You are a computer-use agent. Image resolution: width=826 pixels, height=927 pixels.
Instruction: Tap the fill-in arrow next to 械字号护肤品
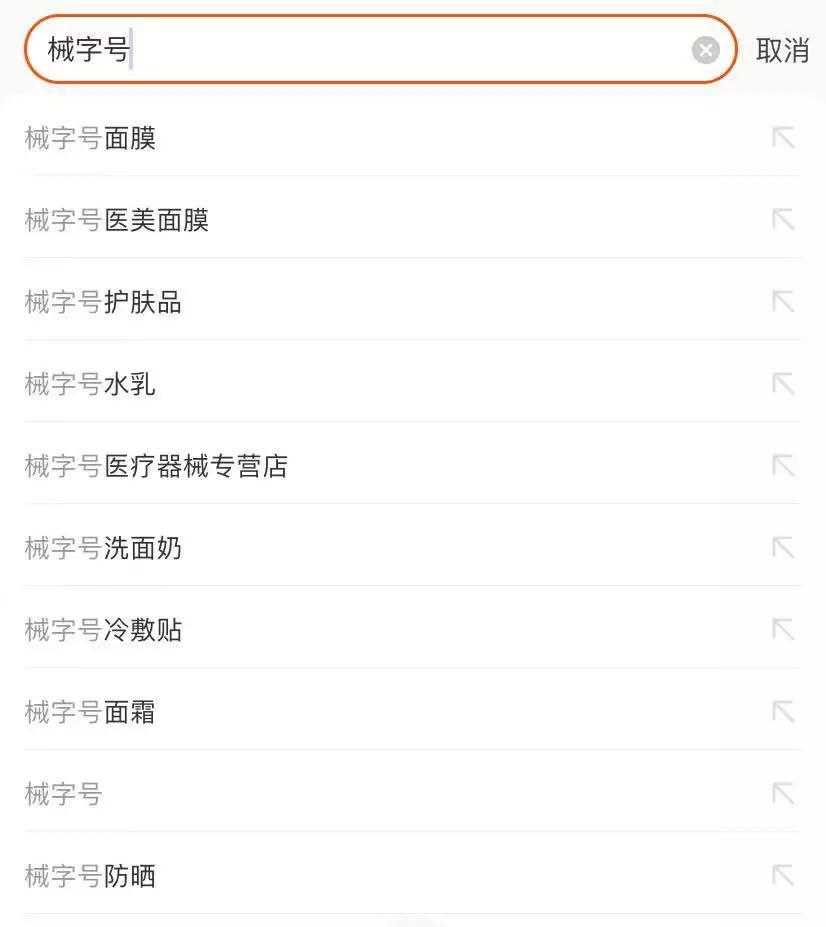pos(783,302)
